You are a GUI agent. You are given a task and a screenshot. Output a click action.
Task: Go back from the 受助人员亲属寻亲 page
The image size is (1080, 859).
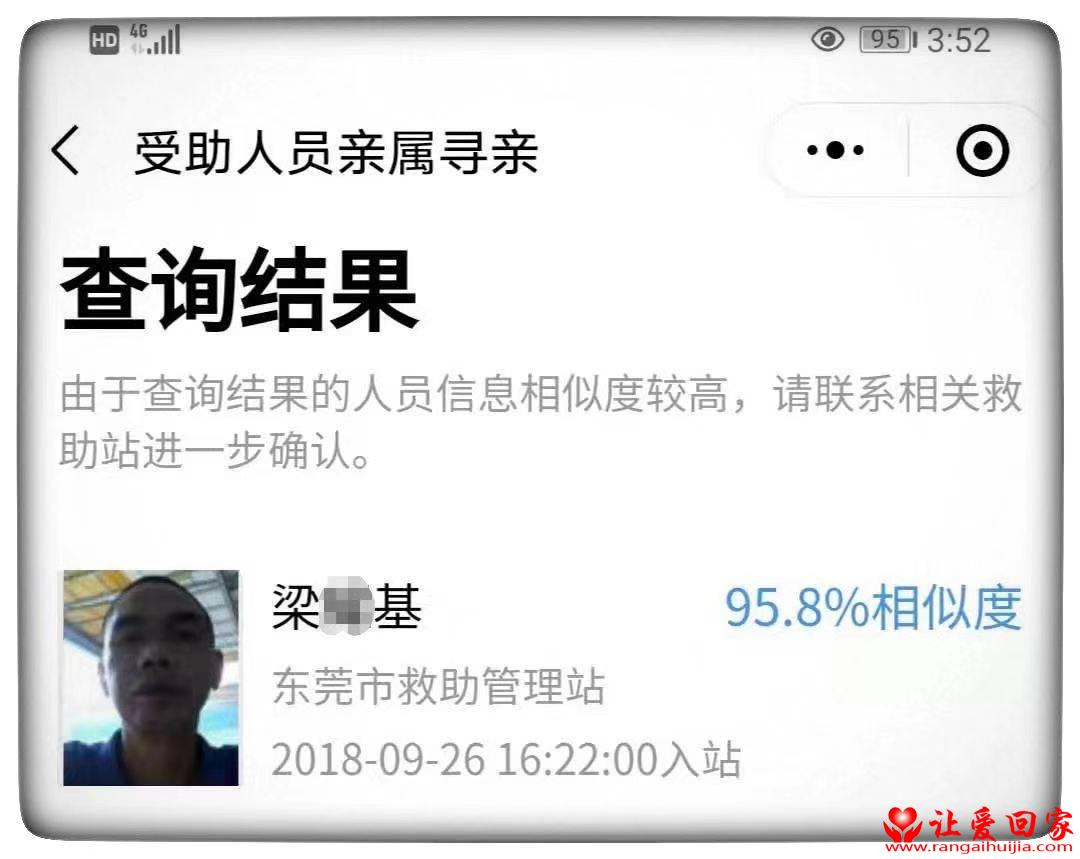pos(66,153)
